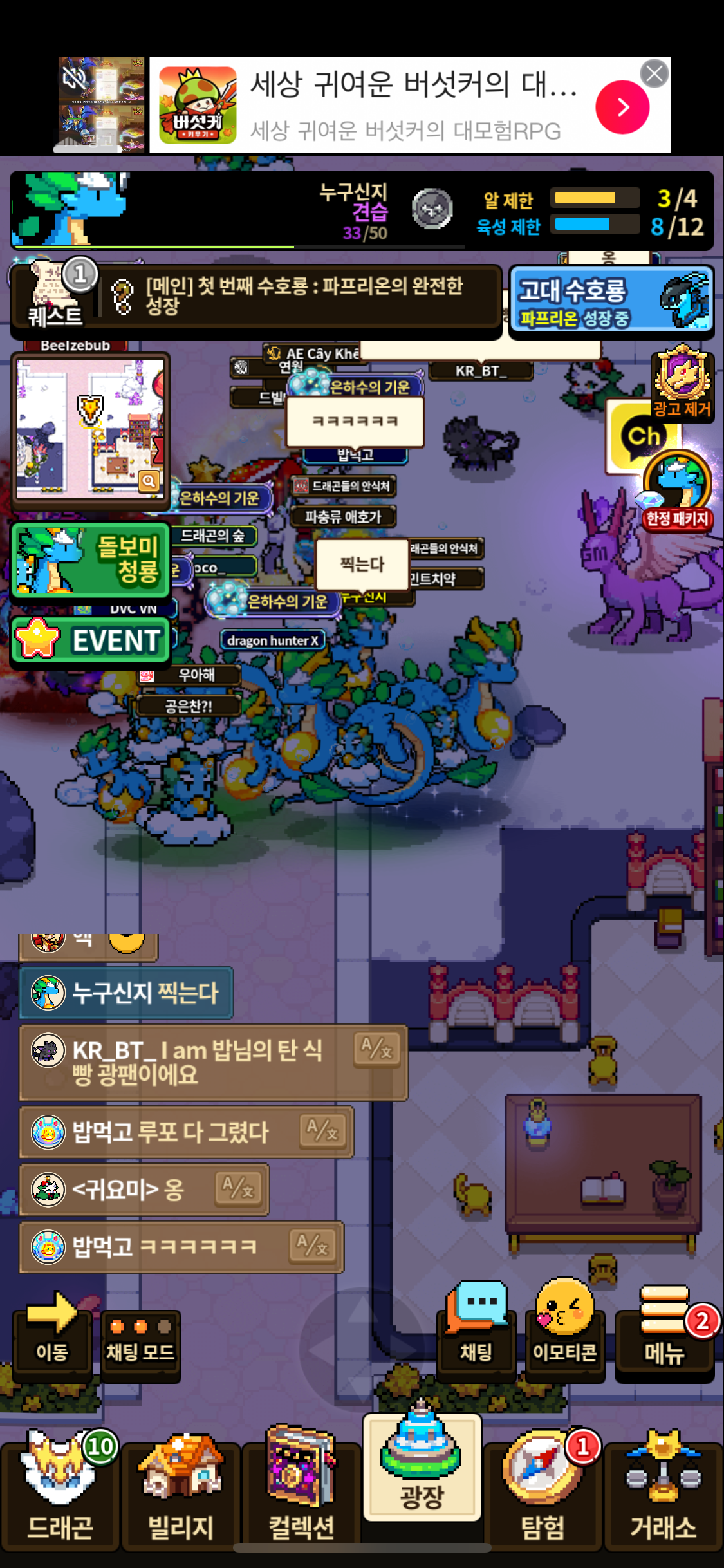Translate the 귀요미 옹 chat message

pos(237,1188)
